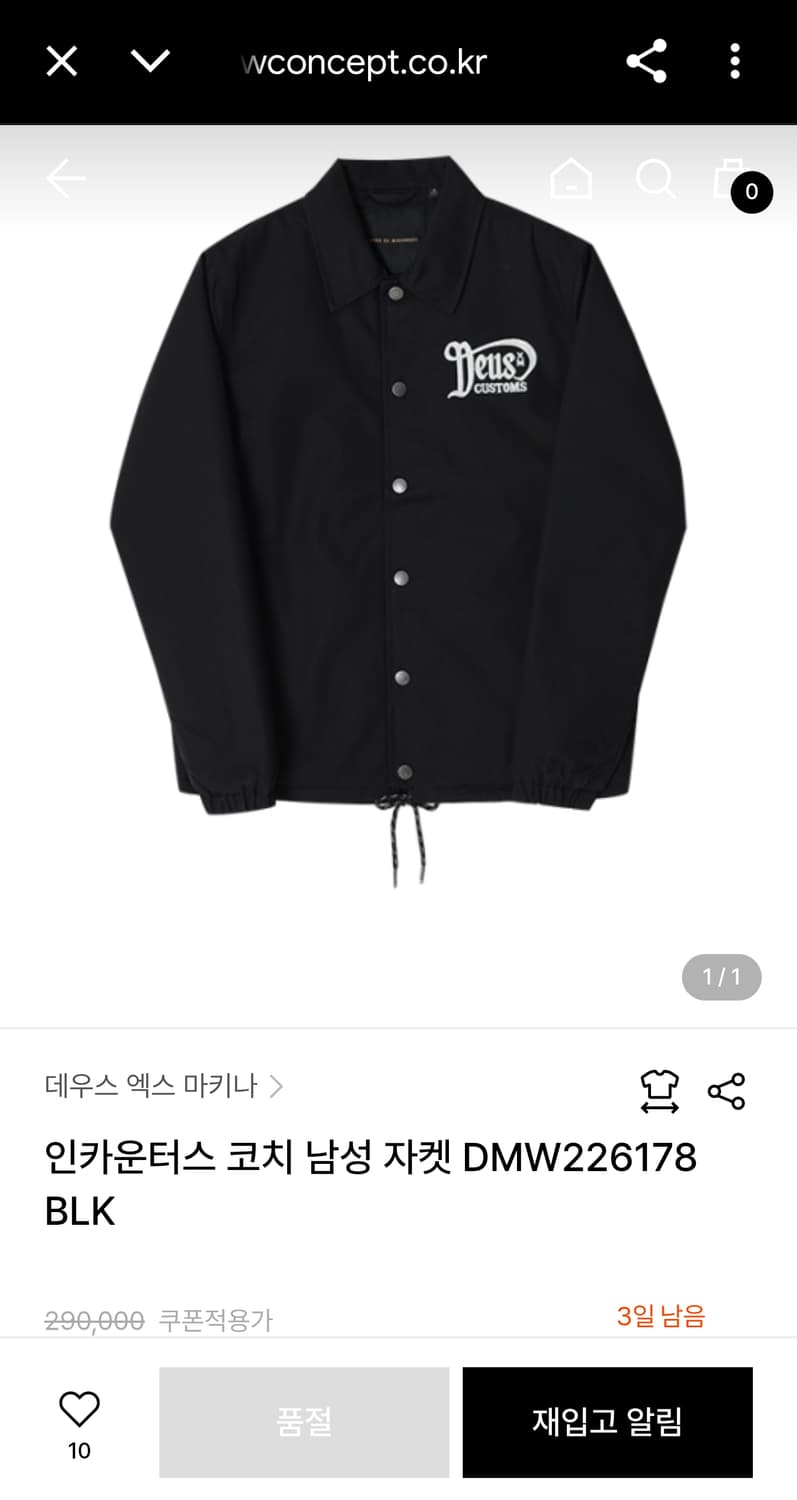Share the product using the icon beside it

click(727, 1092)
